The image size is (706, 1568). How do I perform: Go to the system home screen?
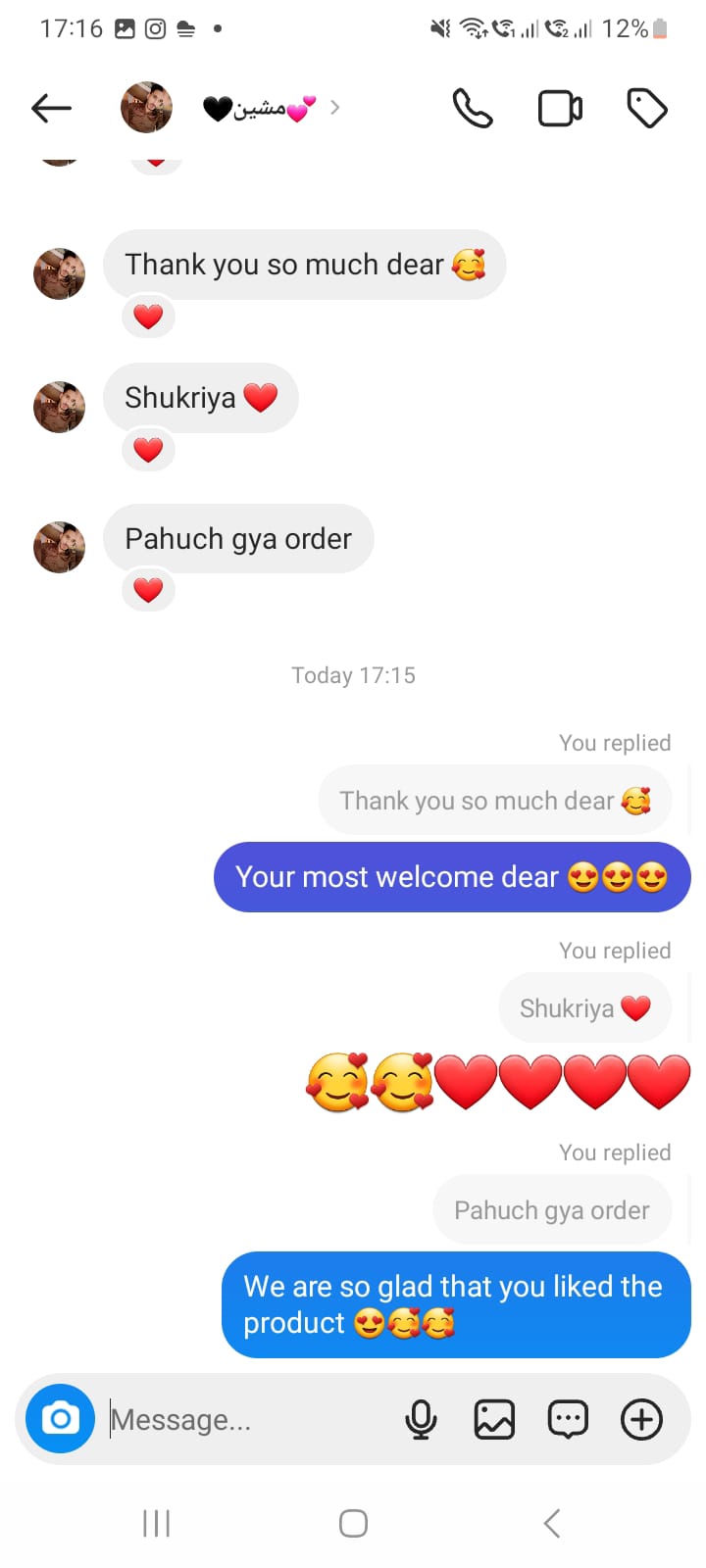pyautogui.click(x=353, y=1523)
